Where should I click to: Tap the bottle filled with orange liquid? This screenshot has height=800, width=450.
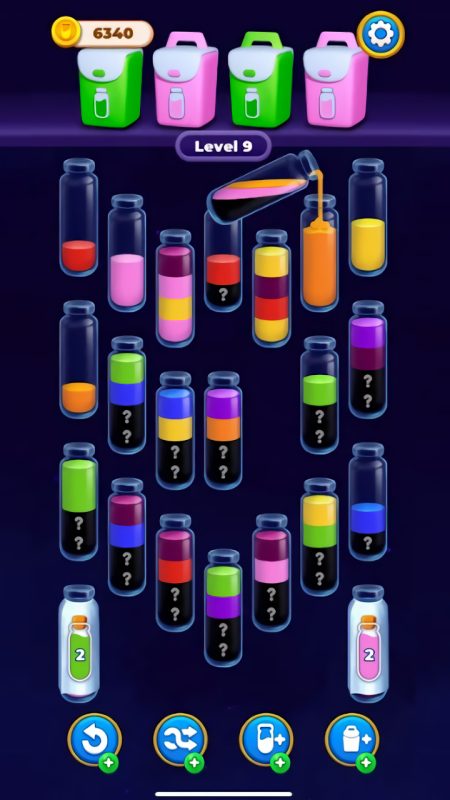pyautogui.click(x=319, y=253)
